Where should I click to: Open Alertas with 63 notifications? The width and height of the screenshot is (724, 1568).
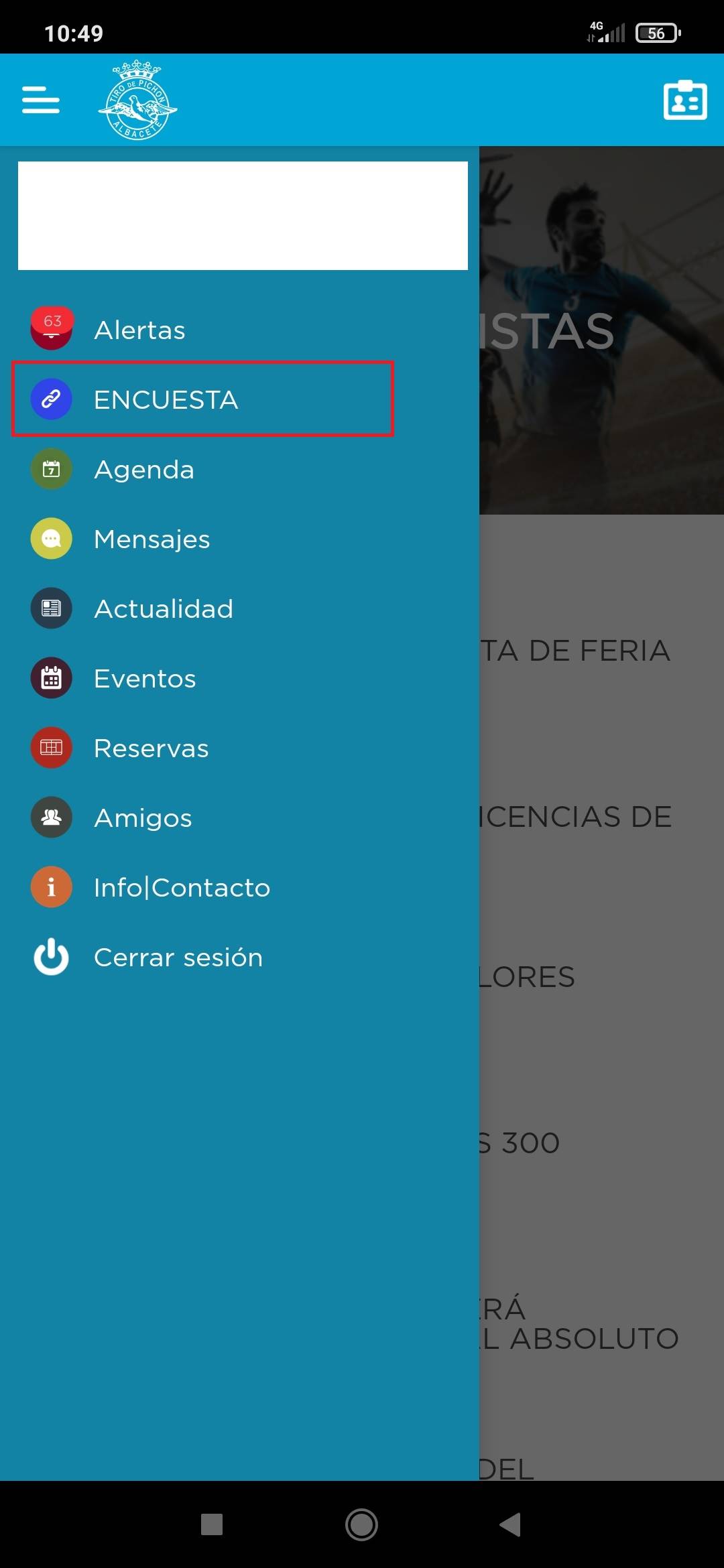(x=139, y=330)
